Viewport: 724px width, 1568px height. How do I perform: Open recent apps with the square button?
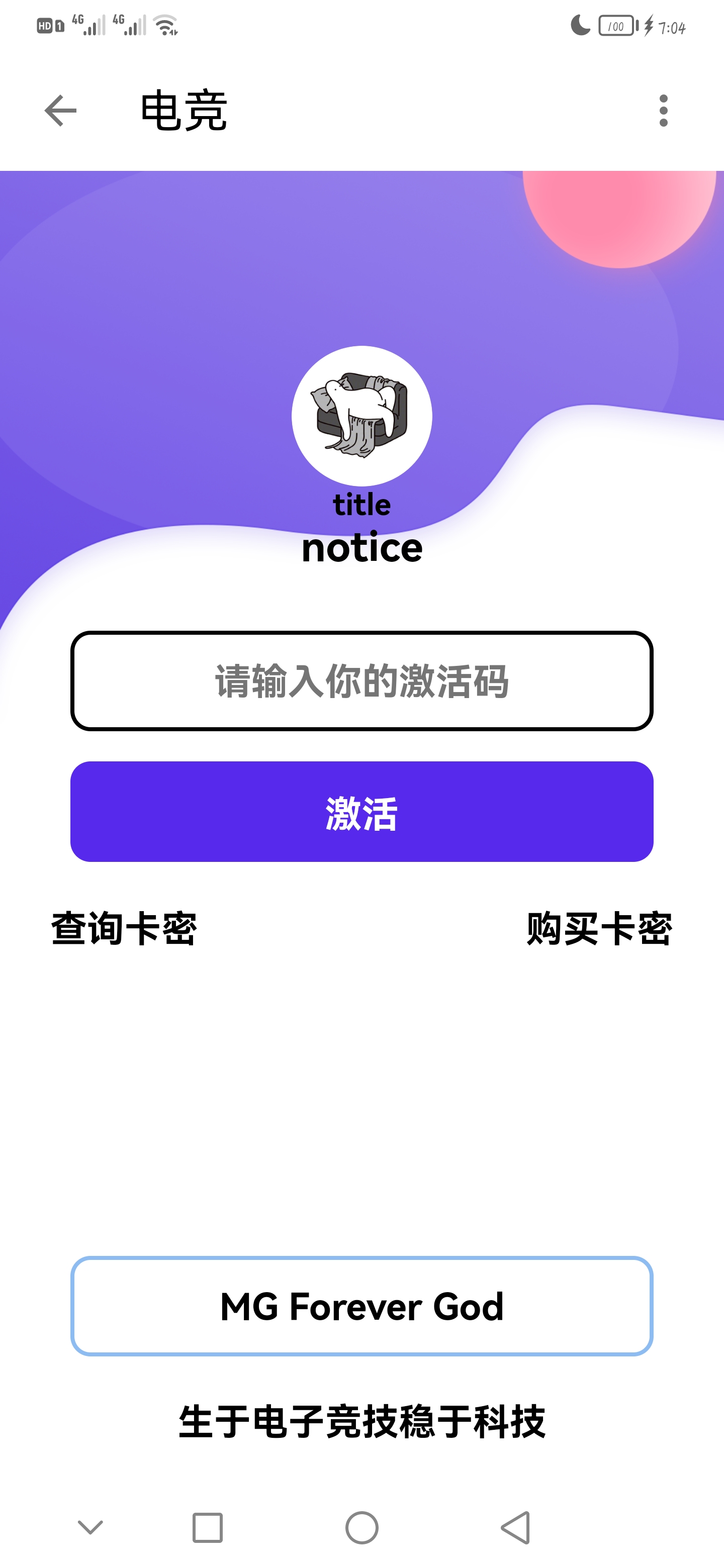[x=207, y=1528]
